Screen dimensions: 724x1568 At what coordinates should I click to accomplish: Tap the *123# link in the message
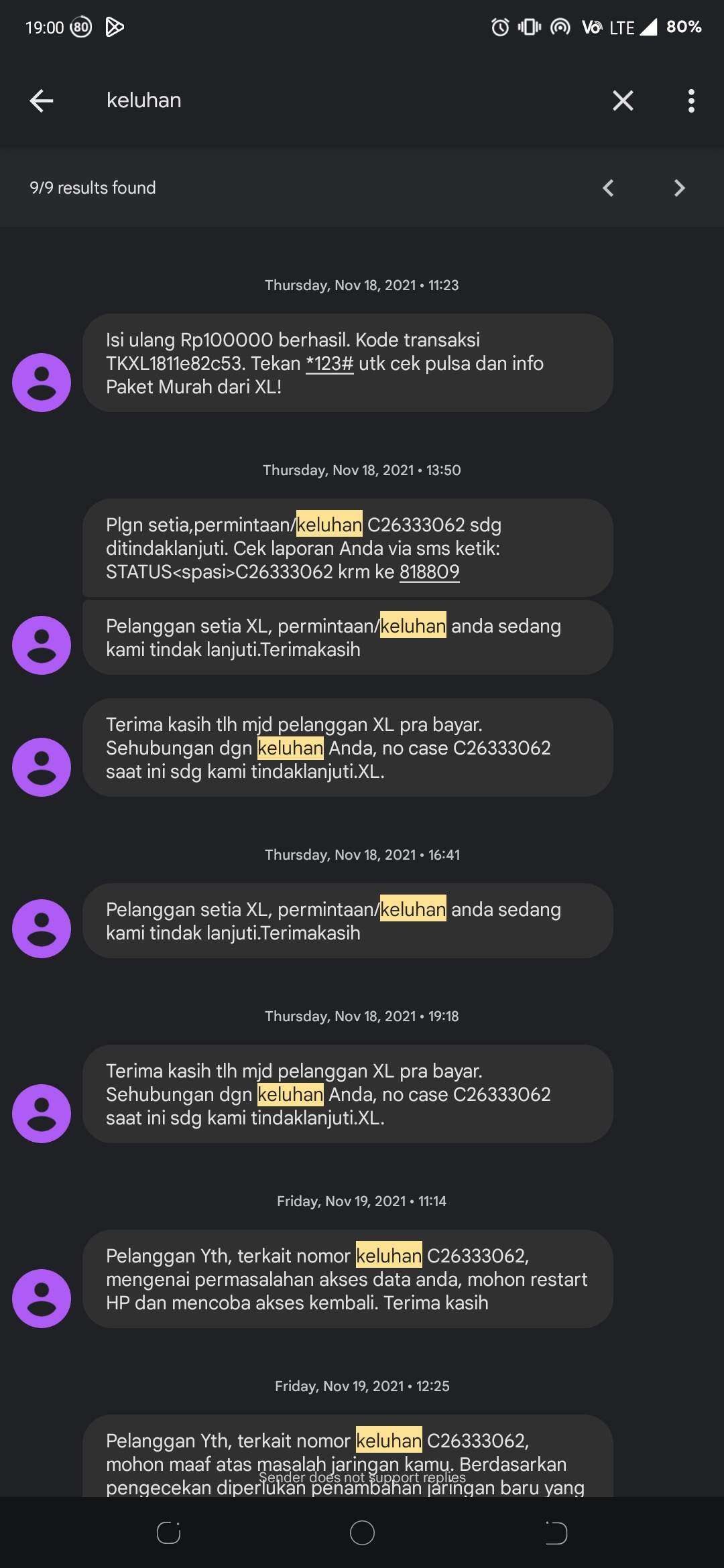coord(329,363)
